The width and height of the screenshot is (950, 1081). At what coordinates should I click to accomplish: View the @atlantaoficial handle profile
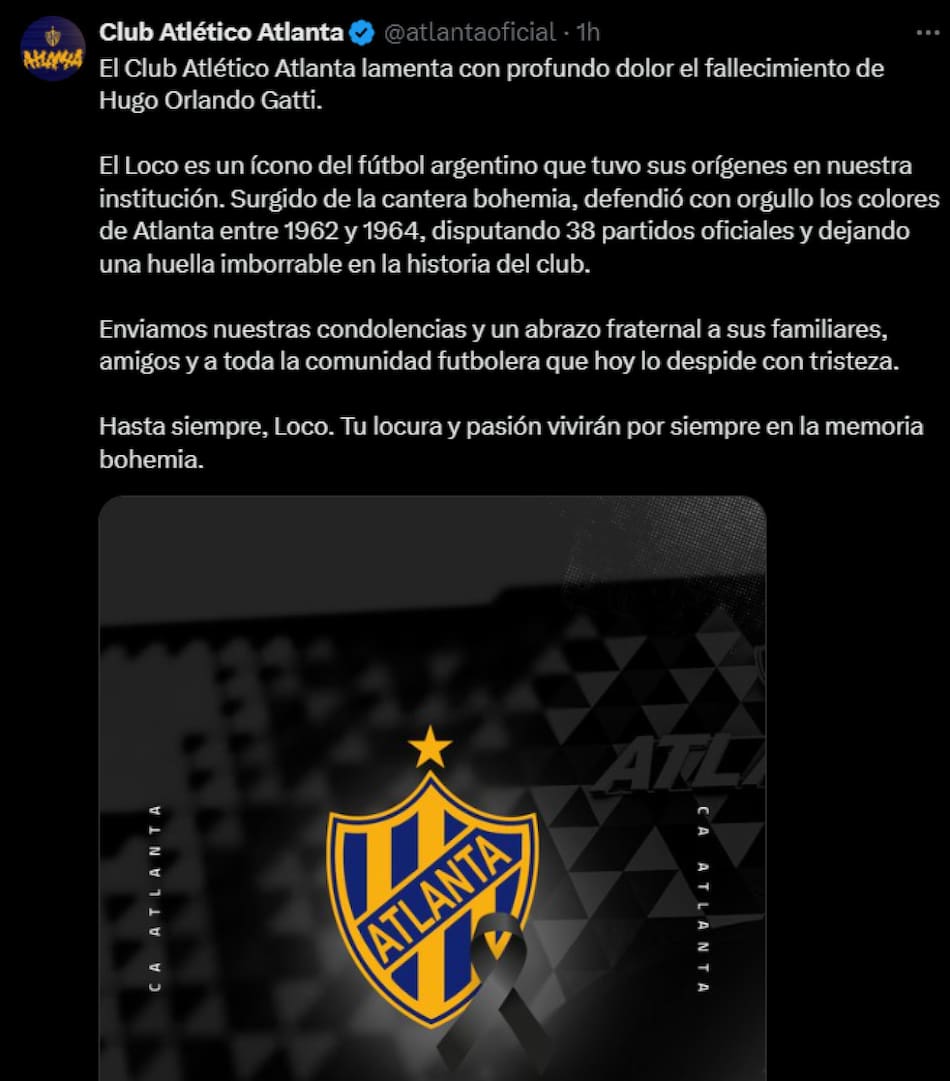click(469, 32)
